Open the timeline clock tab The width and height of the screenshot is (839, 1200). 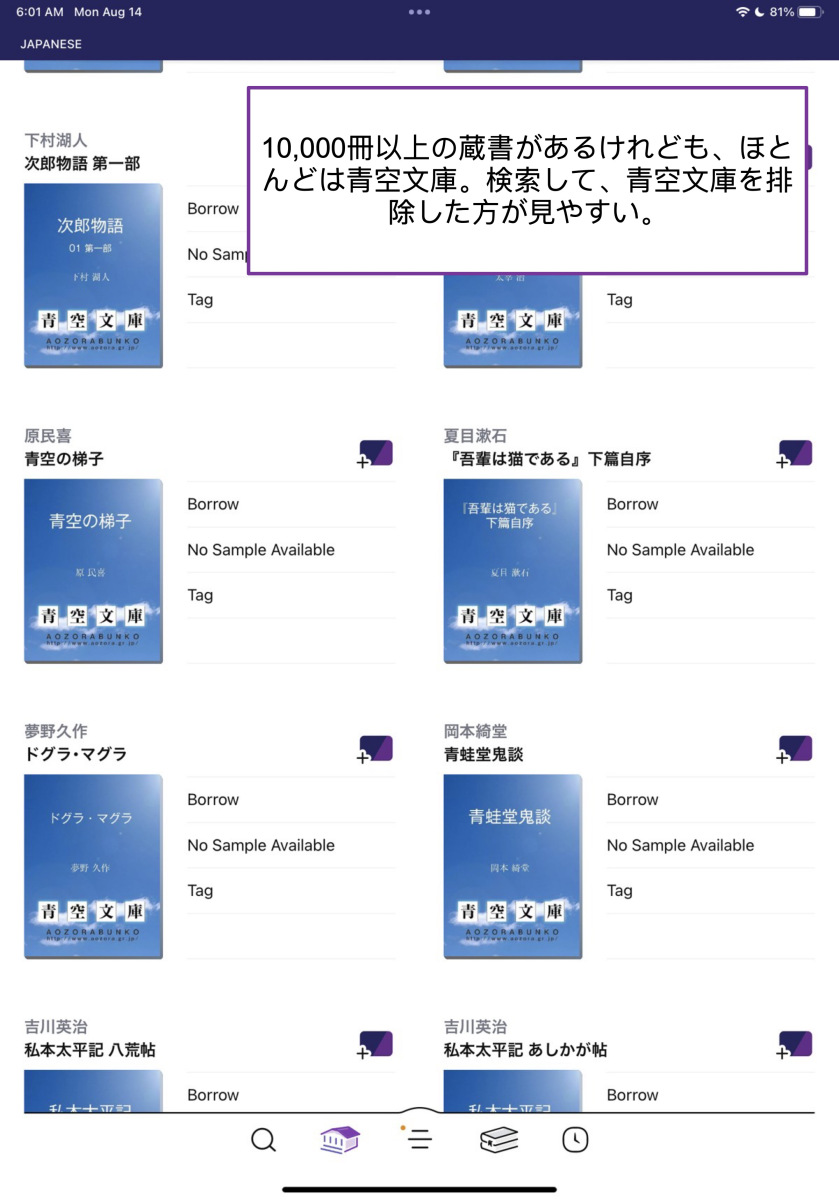pyautogui.click(x=575, y=1140)
